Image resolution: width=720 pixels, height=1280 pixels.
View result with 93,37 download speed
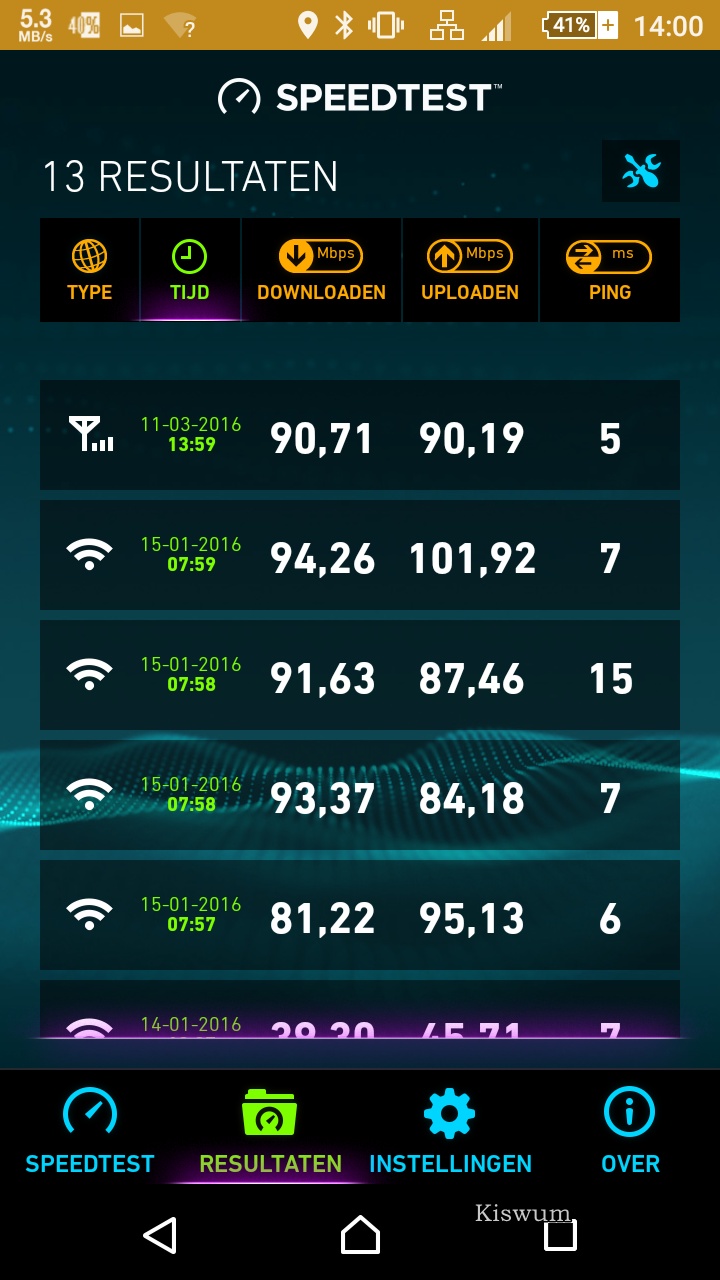click(x=360, y=795)
